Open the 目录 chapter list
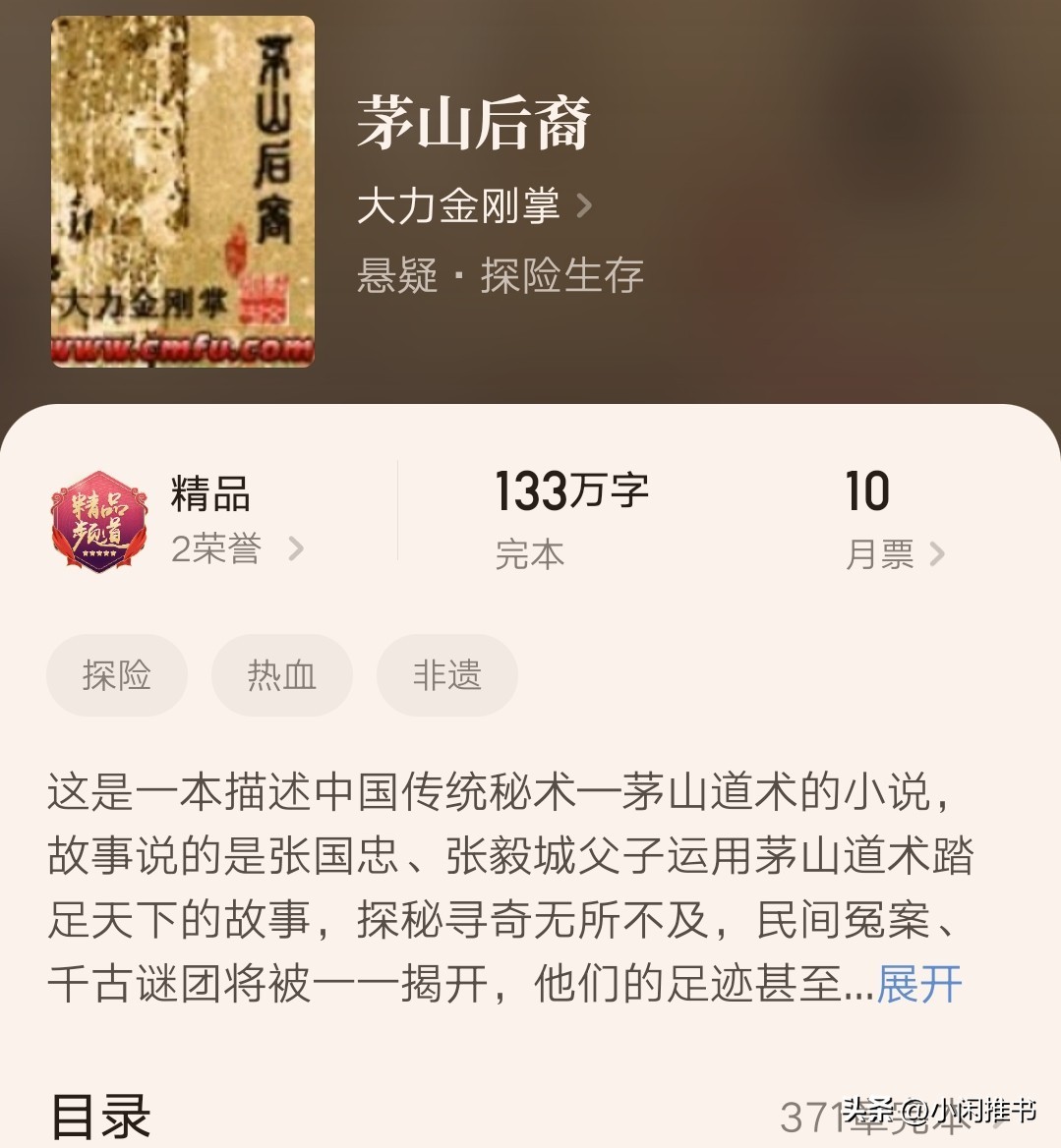This screenshot has height=1148, width=1061. 100,1116
